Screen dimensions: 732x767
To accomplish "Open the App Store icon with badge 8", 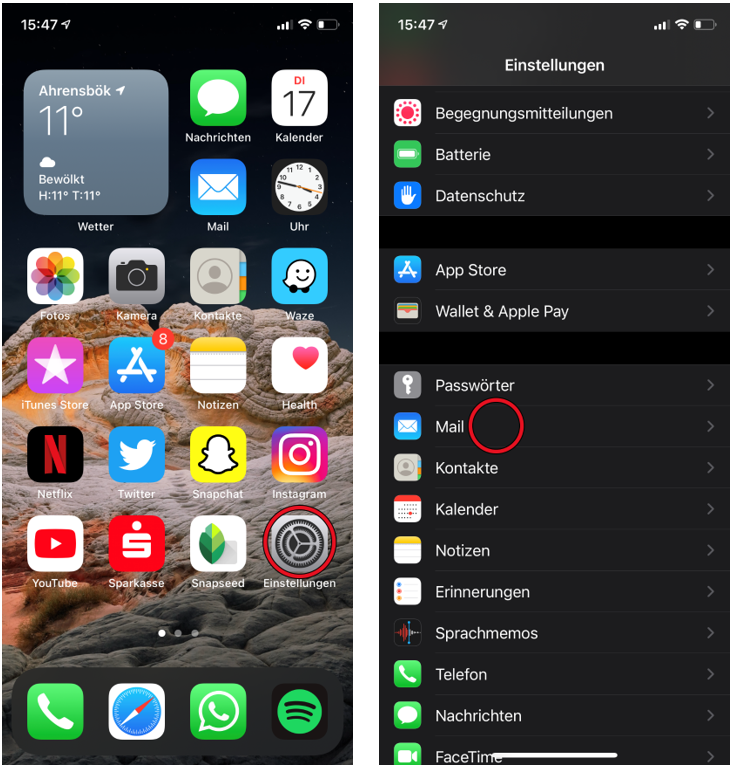I will (x=137, y=366).
